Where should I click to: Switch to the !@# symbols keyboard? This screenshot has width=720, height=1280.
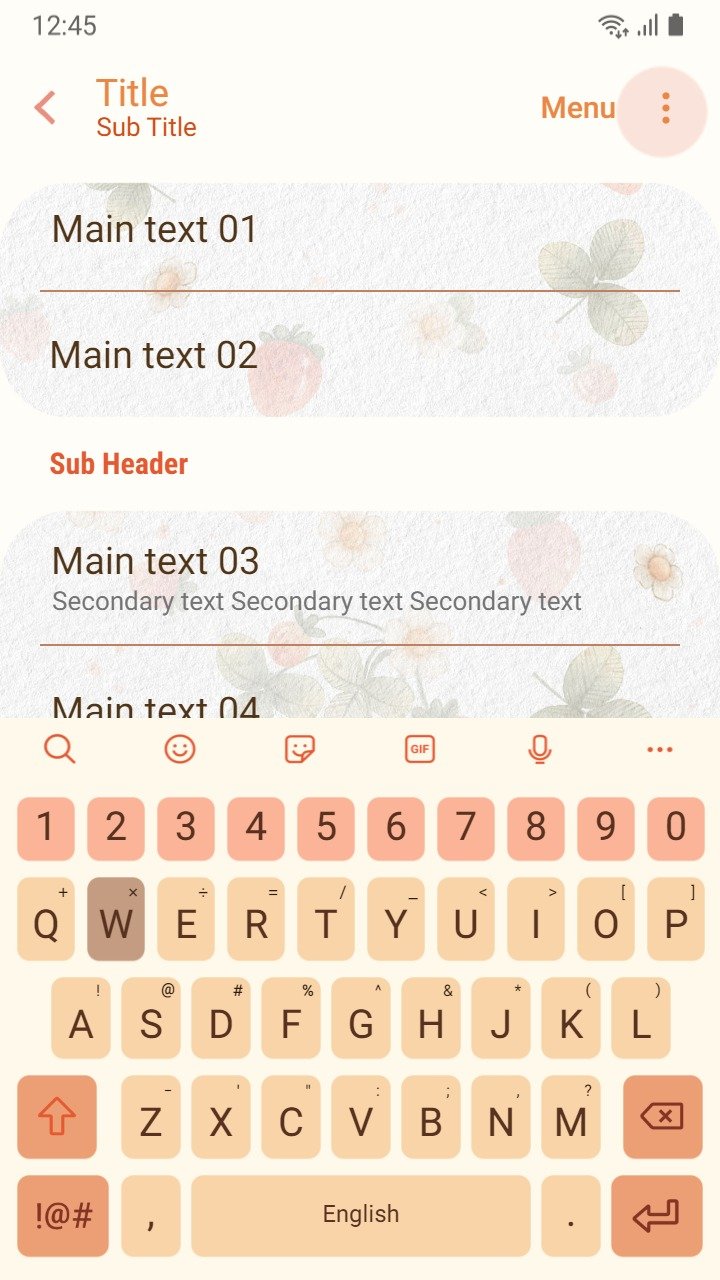(x=63, y=1216)
